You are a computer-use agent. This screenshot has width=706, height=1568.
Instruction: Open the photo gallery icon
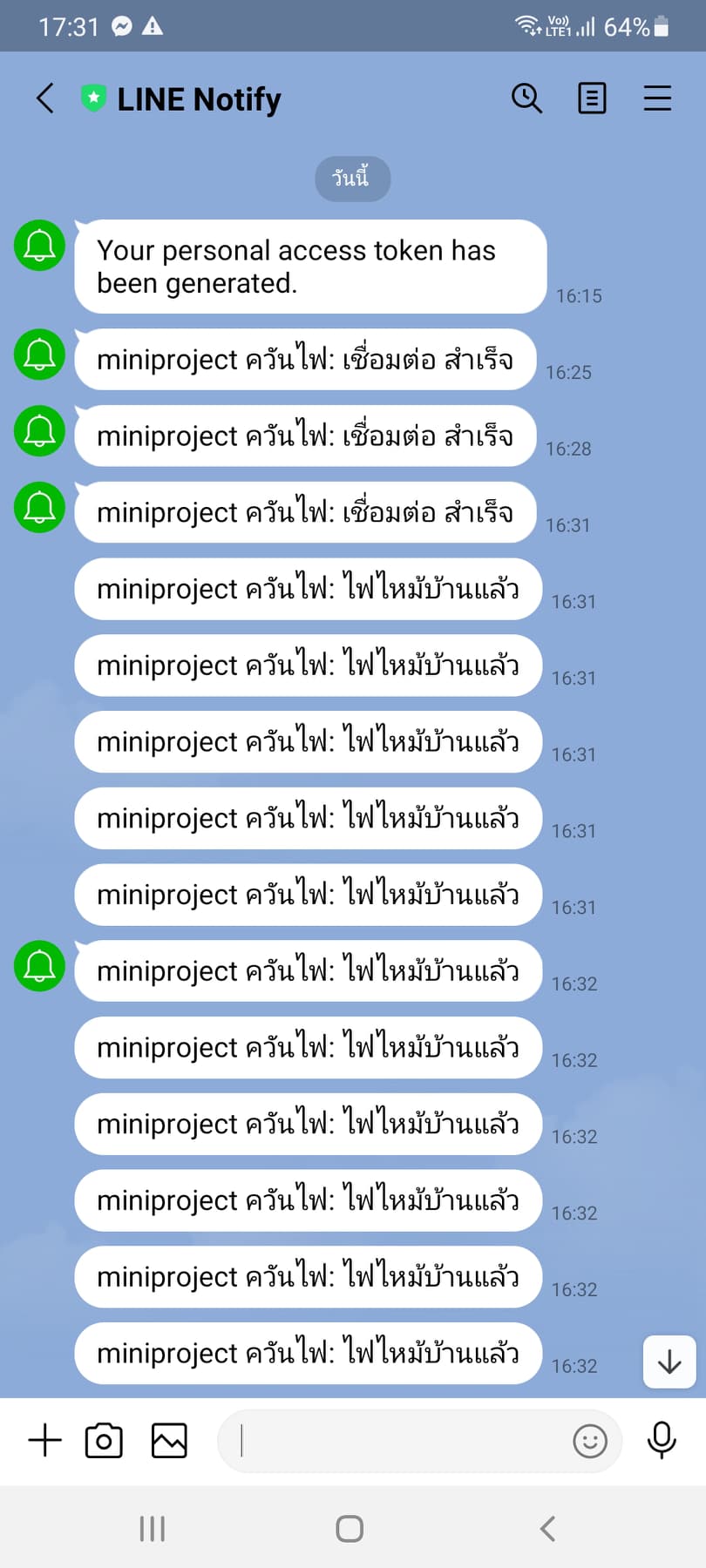point(169,1441)
